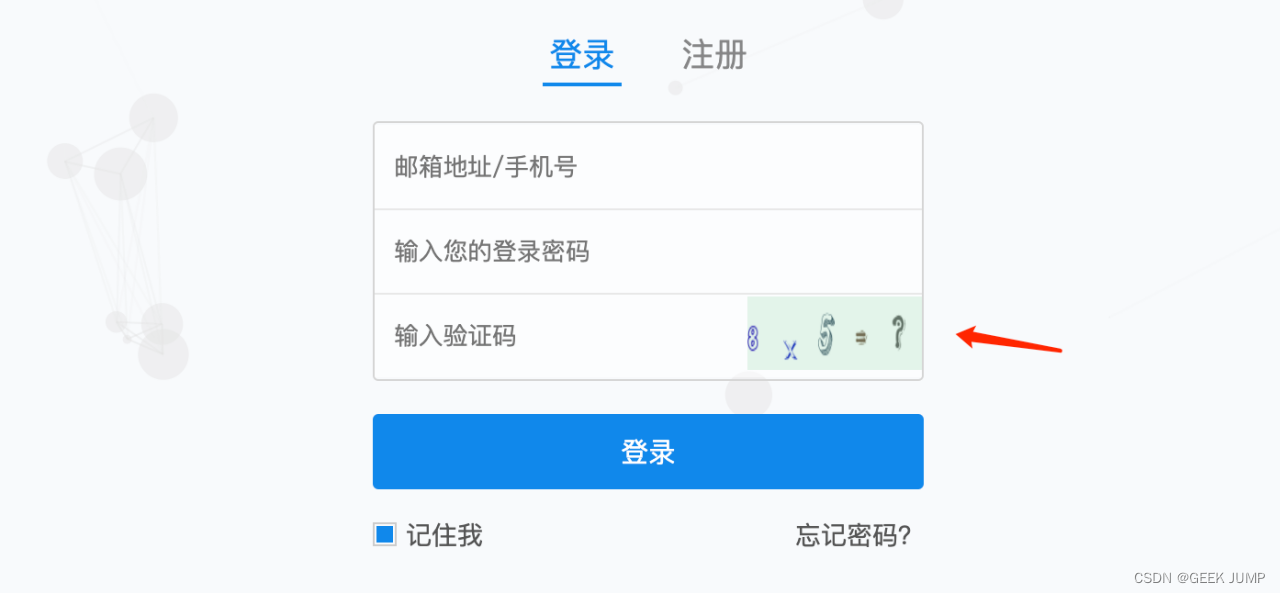Open the 忘记密码? link
1280x593 pixels.
click(x=853, y=536)
